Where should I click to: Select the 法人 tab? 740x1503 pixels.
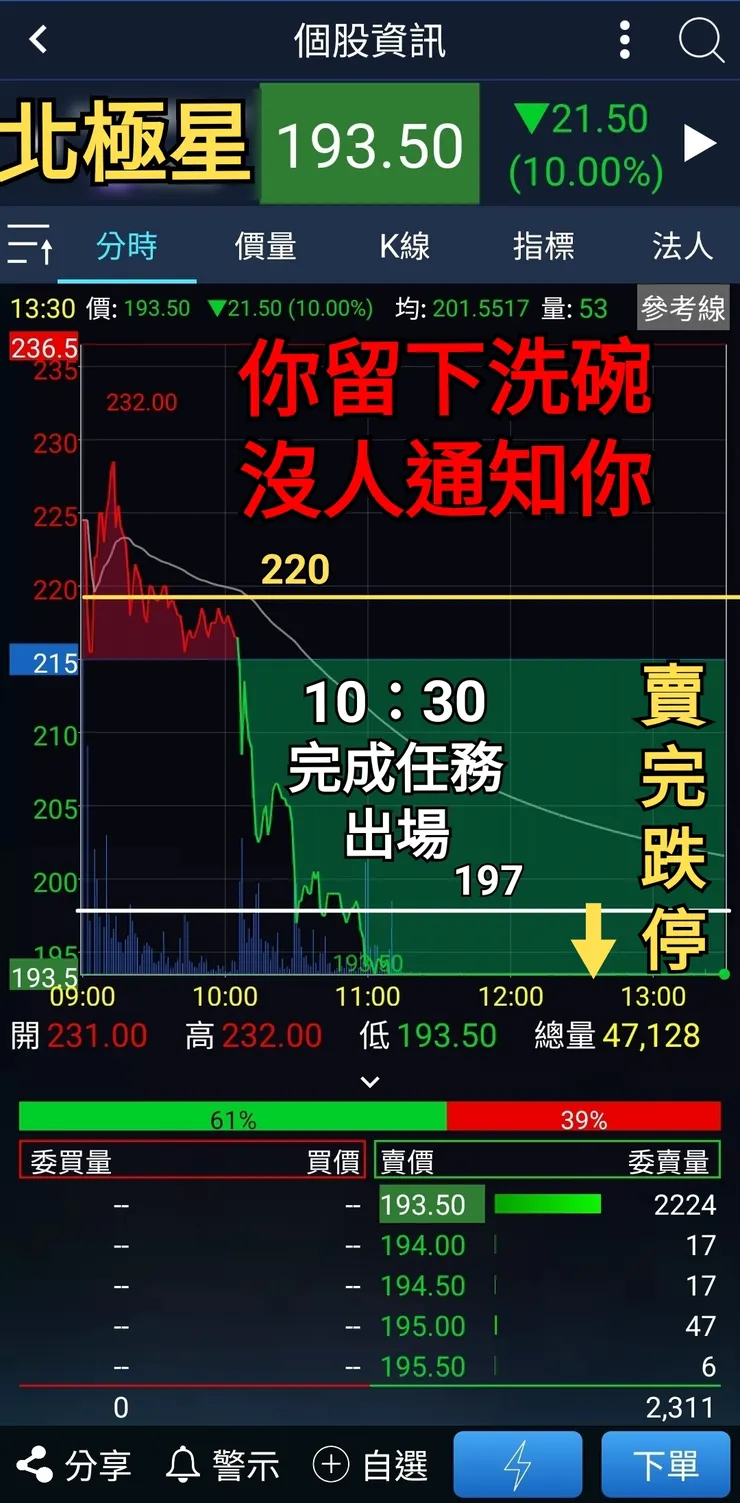click(680, 246)
